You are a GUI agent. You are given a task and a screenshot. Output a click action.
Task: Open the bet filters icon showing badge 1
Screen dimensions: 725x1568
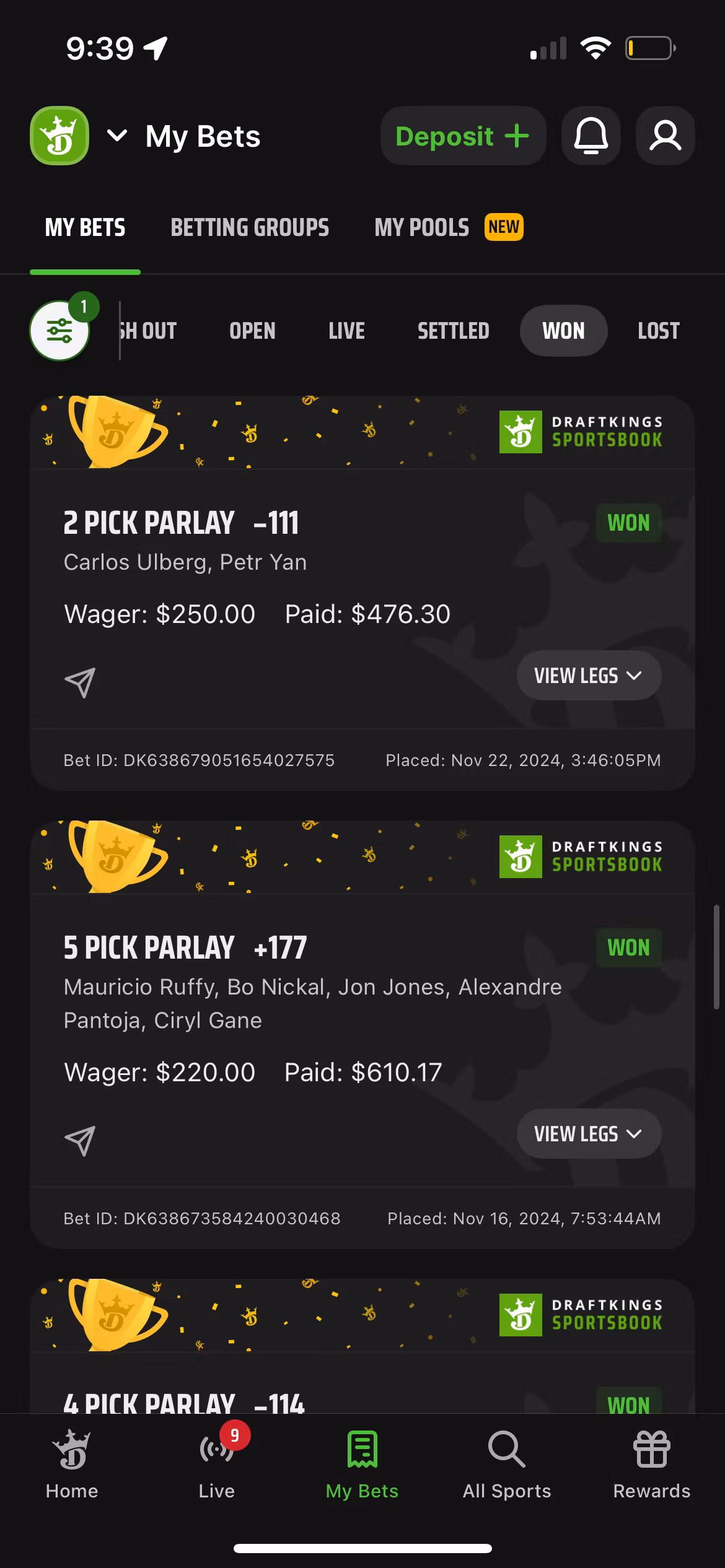(59, 331)
